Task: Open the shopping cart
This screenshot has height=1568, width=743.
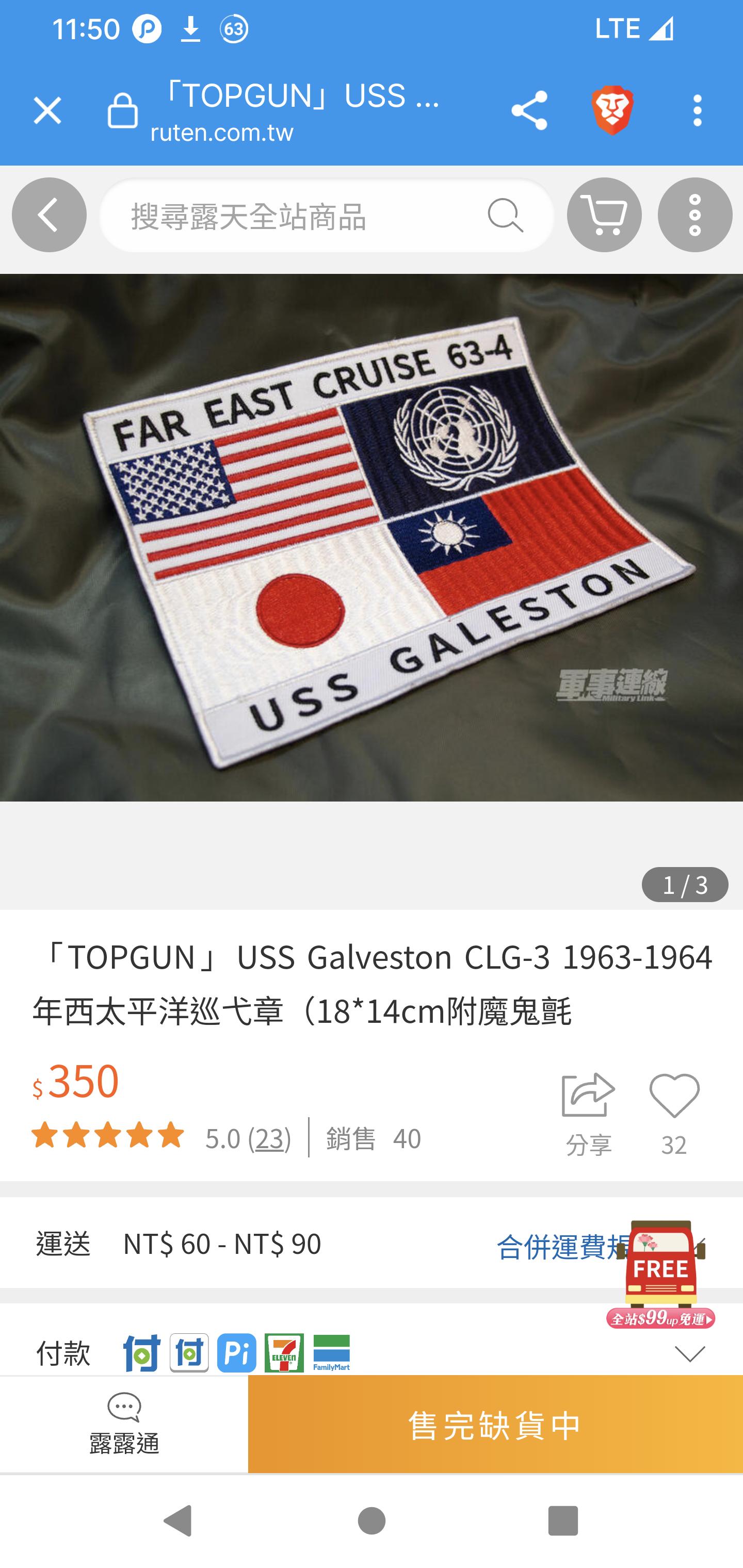Action: (x=604, y=215)
